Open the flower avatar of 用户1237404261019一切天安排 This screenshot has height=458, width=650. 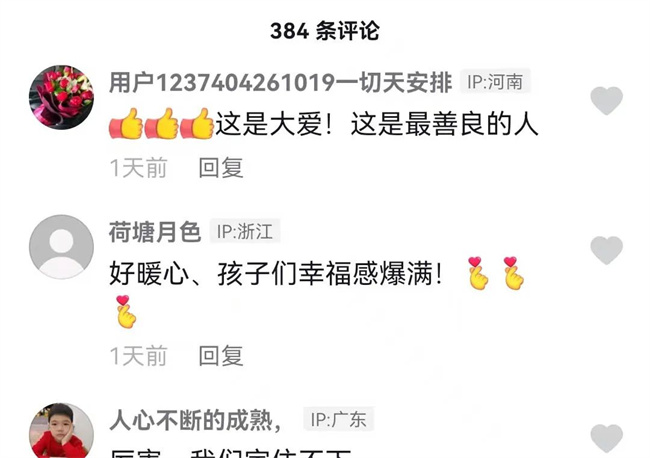(61, 97)
